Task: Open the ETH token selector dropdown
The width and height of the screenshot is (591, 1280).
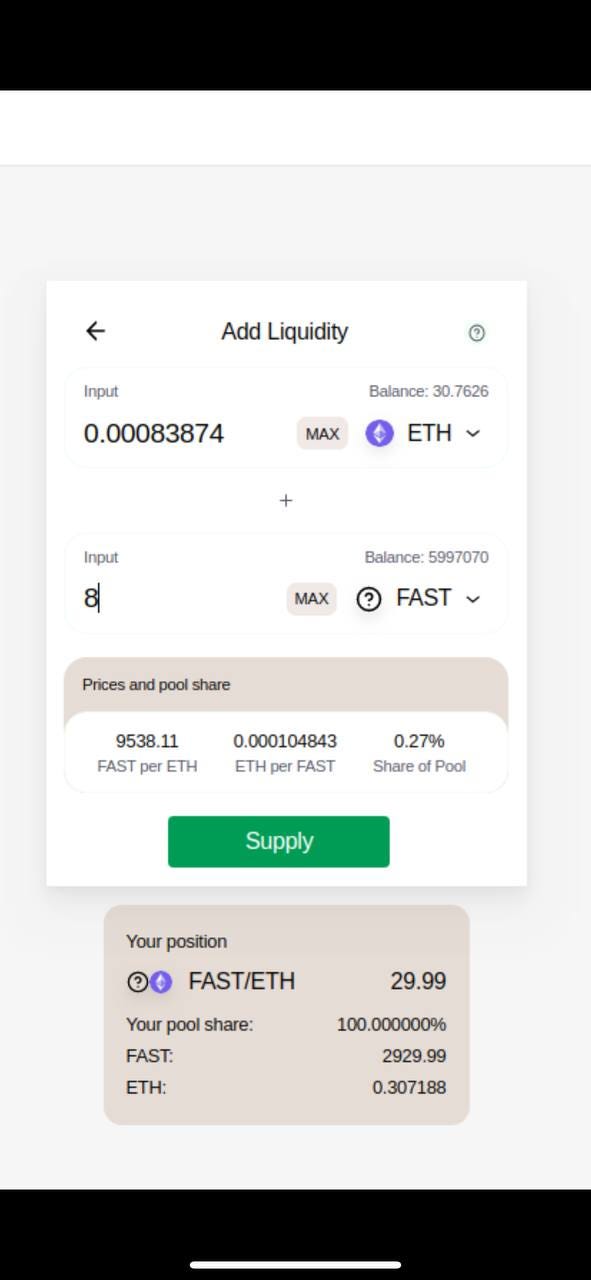Action: click(423, 433)
